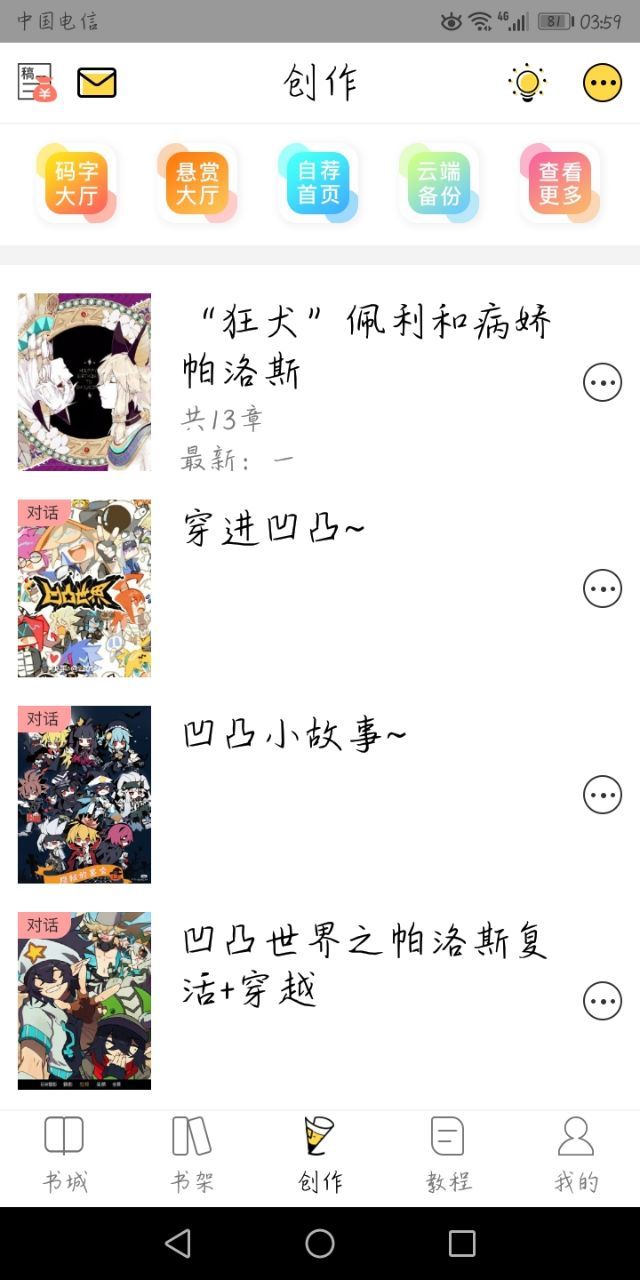Screen dimensions: 640x1280
Task: Switch to the 书城 tab
Action: click(x=64, y=1156)
